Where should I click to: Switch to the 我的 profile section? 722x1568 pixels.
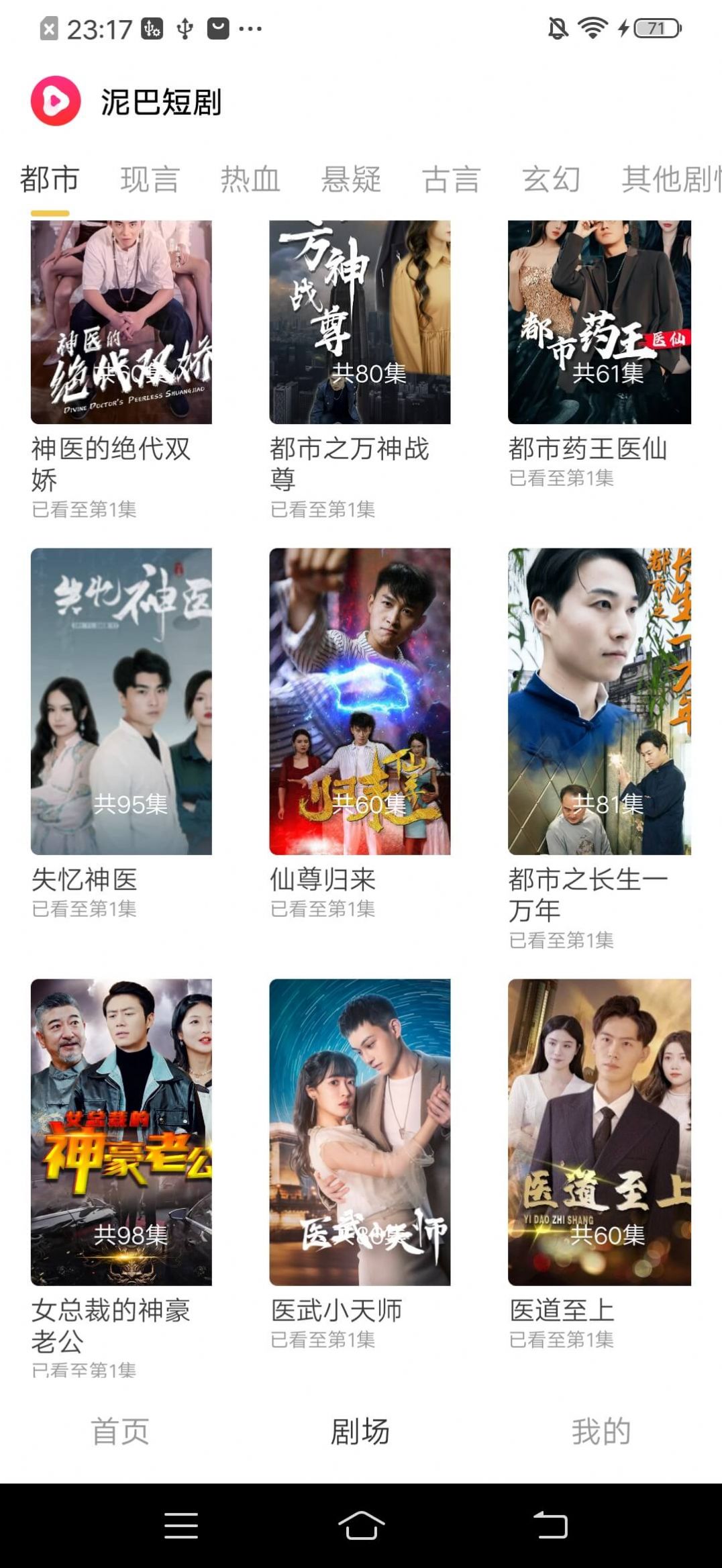click(601, 1431)
